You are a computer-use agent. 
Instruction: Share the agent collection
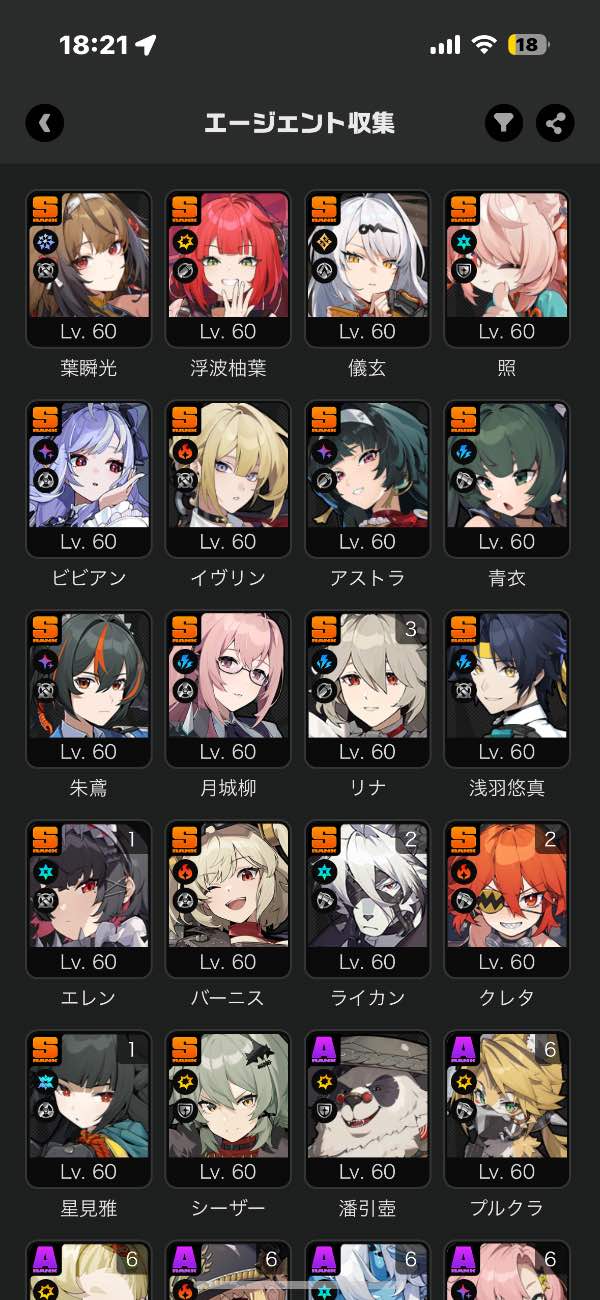pyautogui.click(x=555, y=123)
